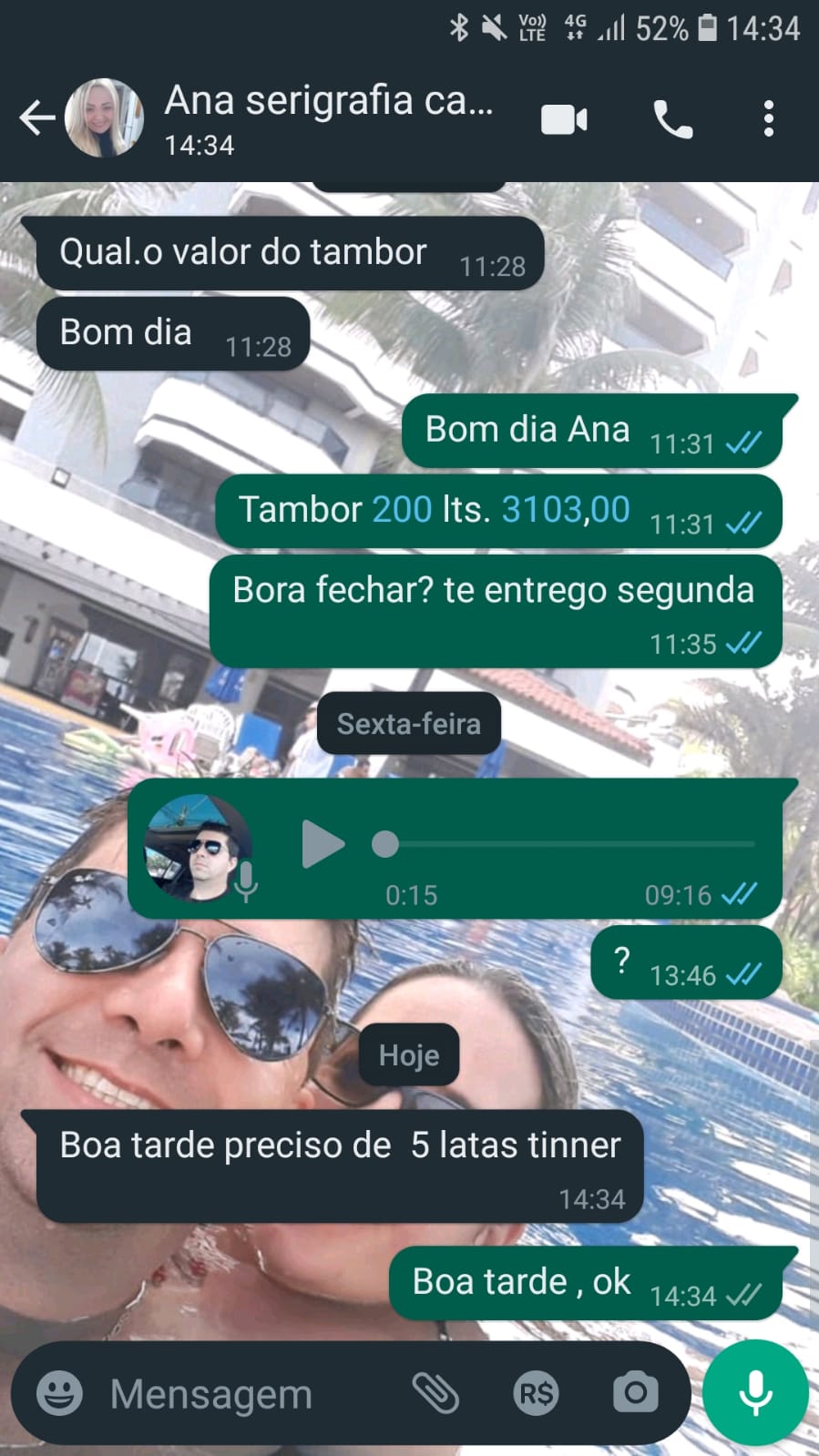The image size is (819, 1456).
Task: Open the overflow menu
Action: coord(769,119)
